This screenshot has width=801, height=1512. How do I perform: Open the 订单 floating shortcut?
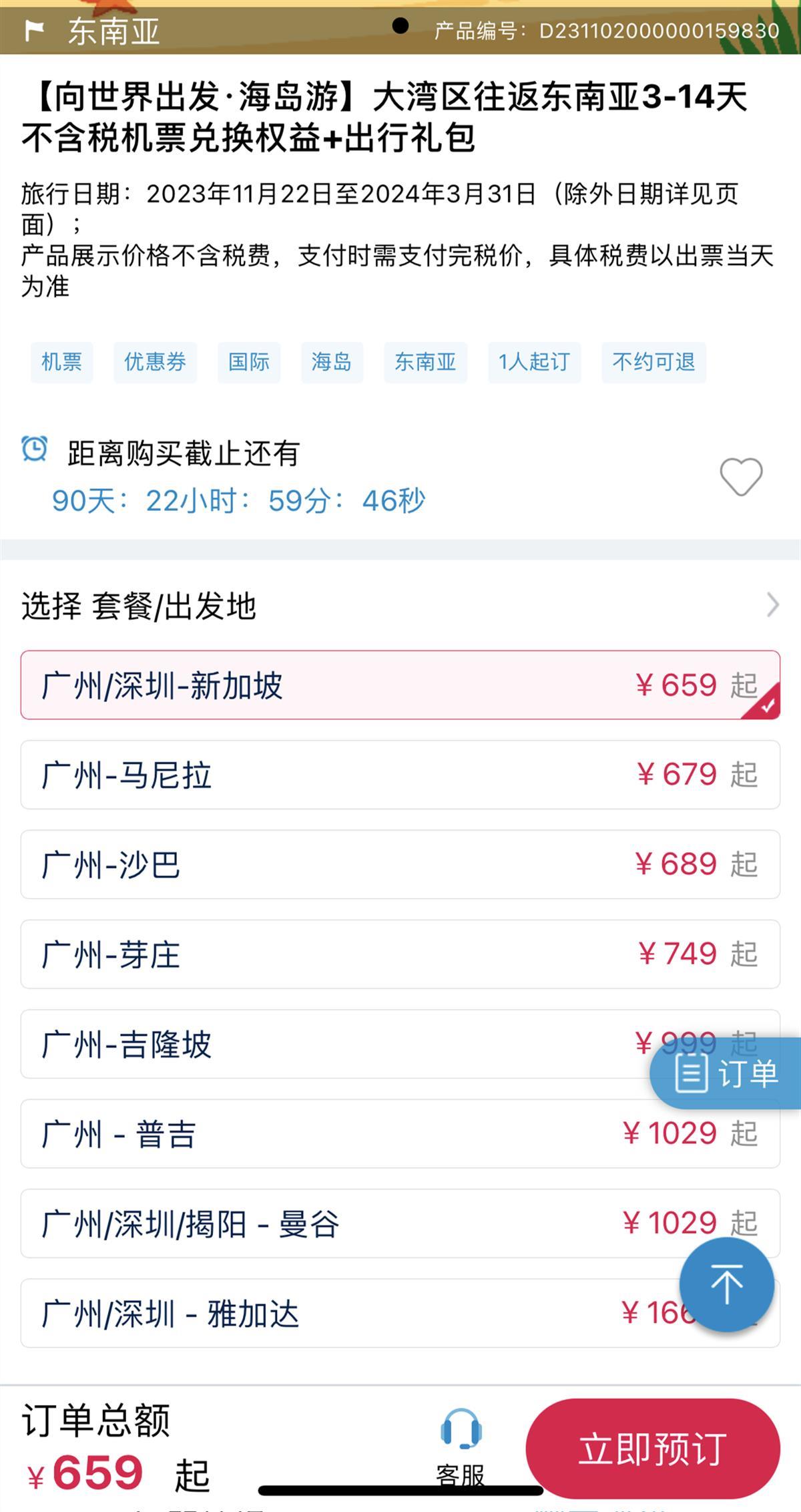(x=726, y=1073)
